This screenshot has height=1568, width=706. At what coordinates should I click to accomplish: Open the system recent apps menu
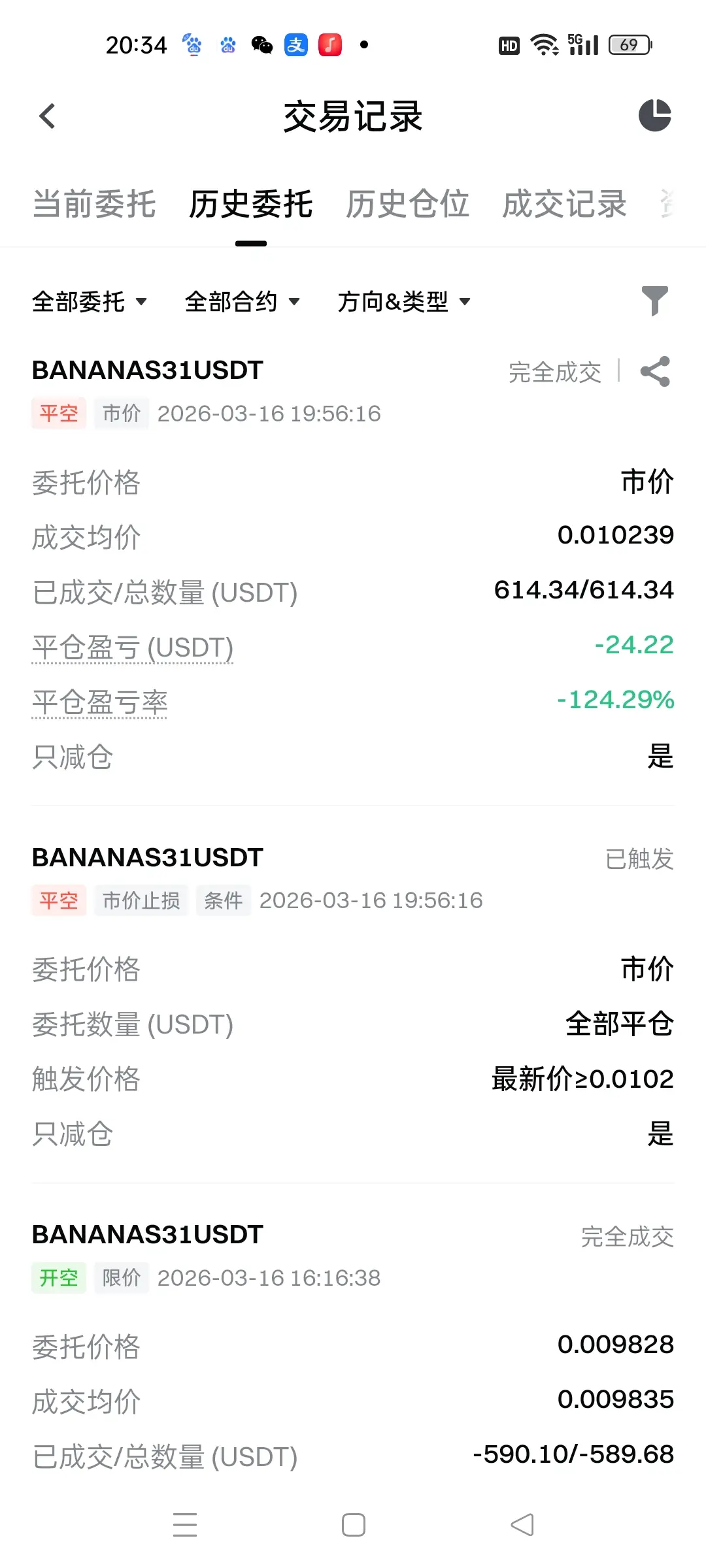185,1525
